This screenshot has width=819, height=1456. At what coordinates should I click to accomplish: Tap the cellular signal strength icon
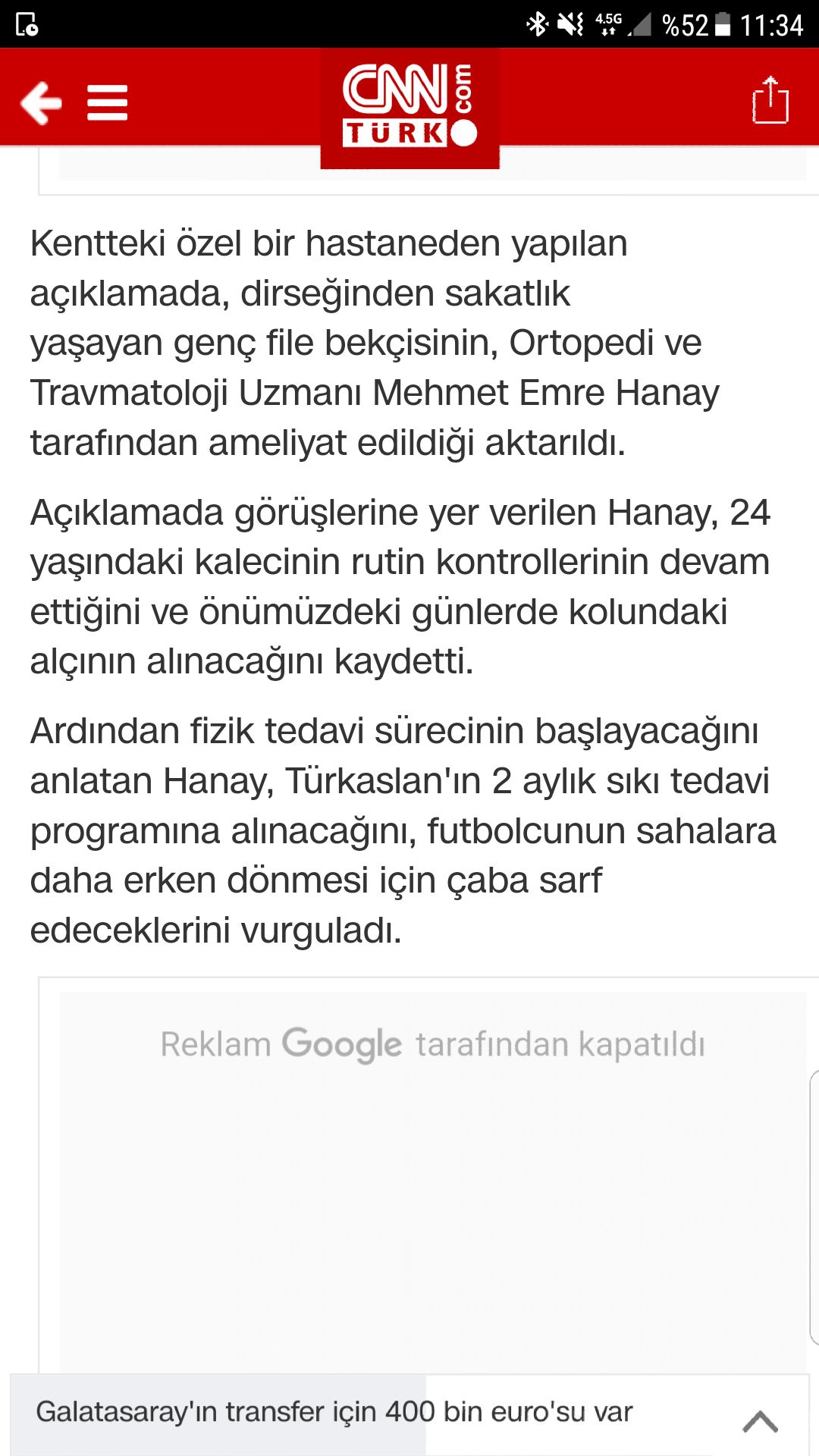(641, 23)
